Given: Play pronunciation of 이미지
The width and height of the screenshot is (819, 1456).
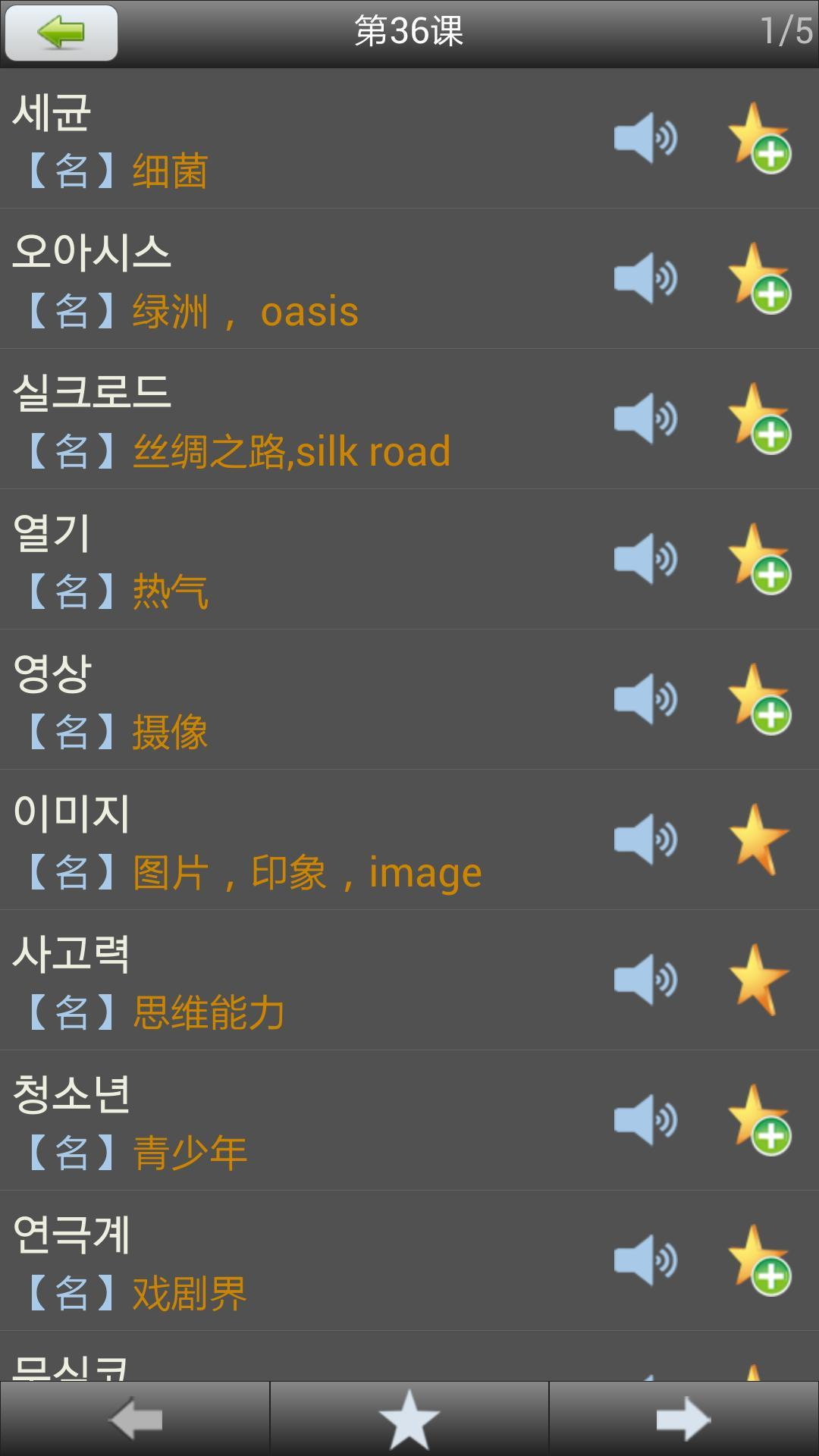Looking at the screenshot, I should click(645, 839).
